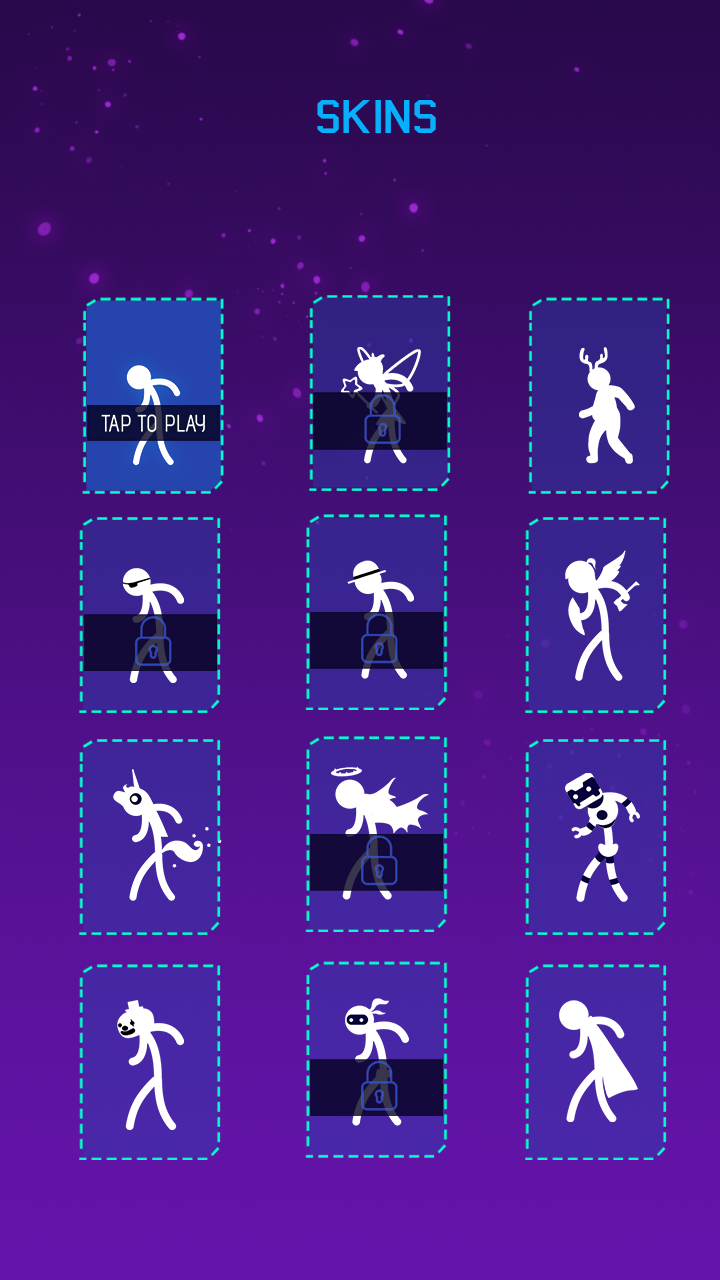Tap the locked flat hat skin
720x1280 pixels.
(377, 613)
